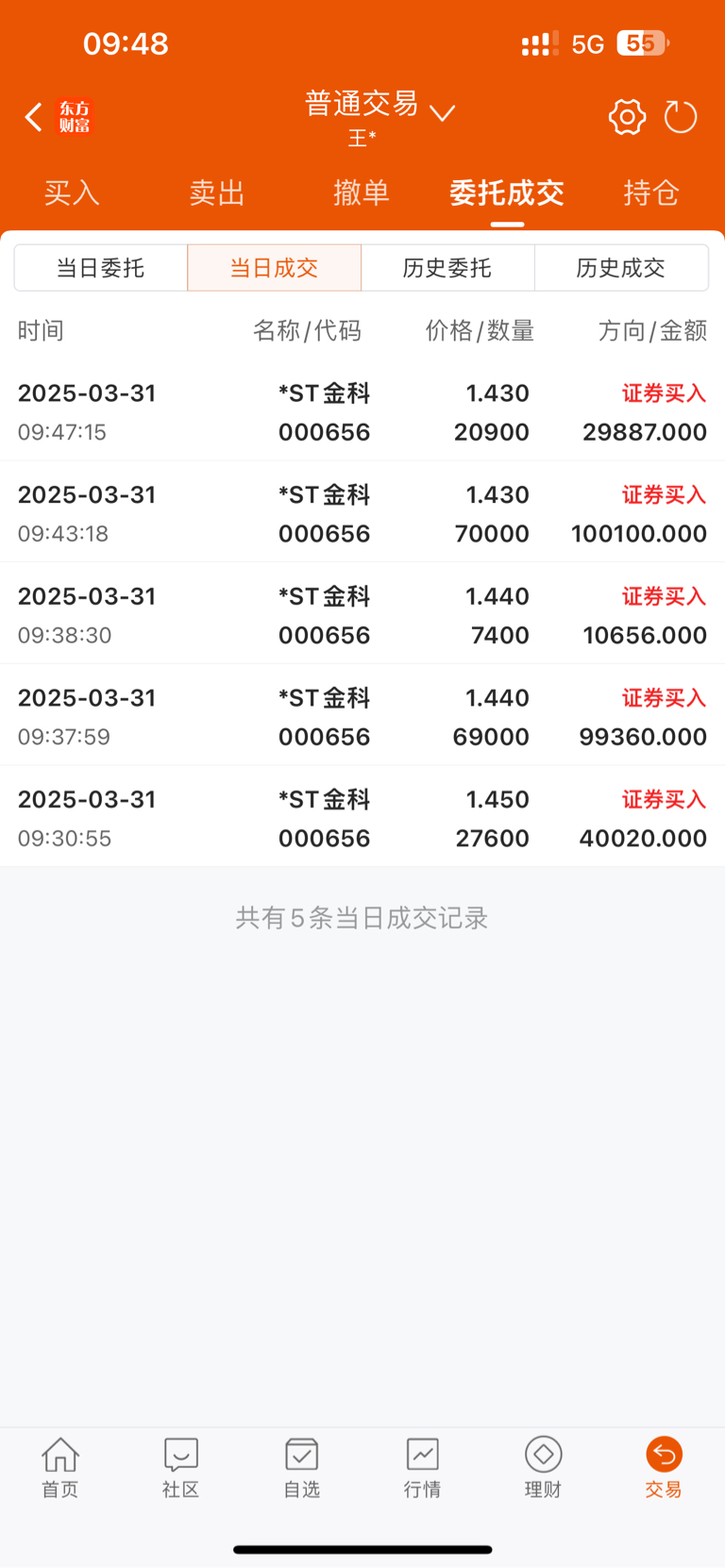Open the settings gear icon
The width and height of the screenshot is (725, 1568).
(x=627, y=117)
